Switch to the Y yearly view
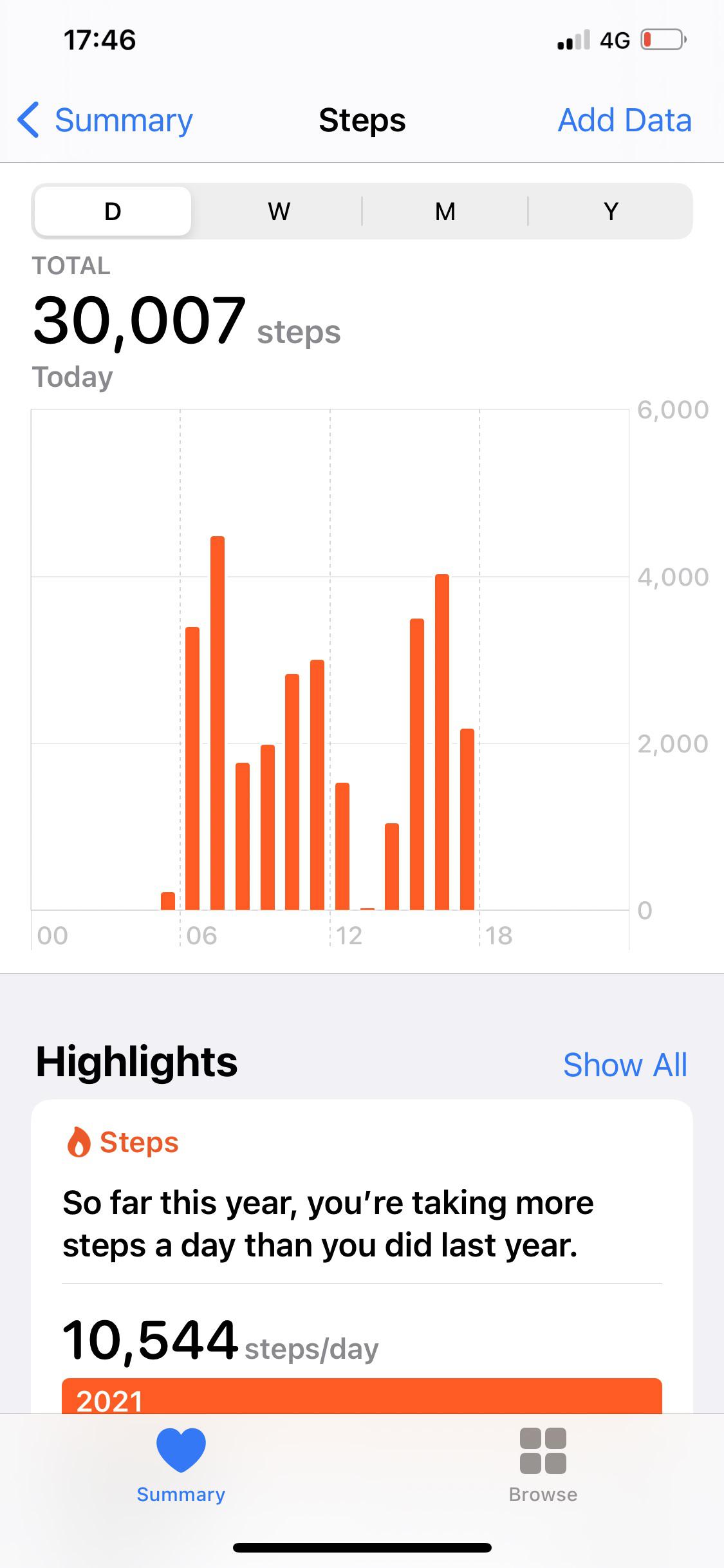Viewport: 724px width, 1568px height. (610, 210)
